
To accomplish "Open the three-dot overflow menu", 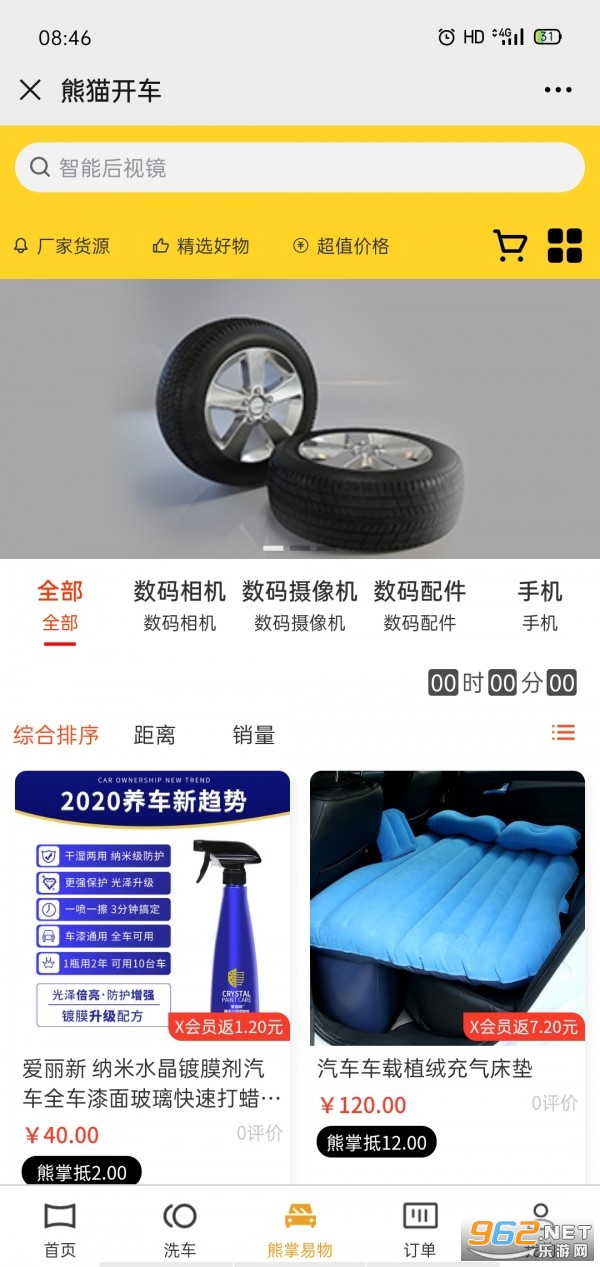I will [x=558, y=91].
